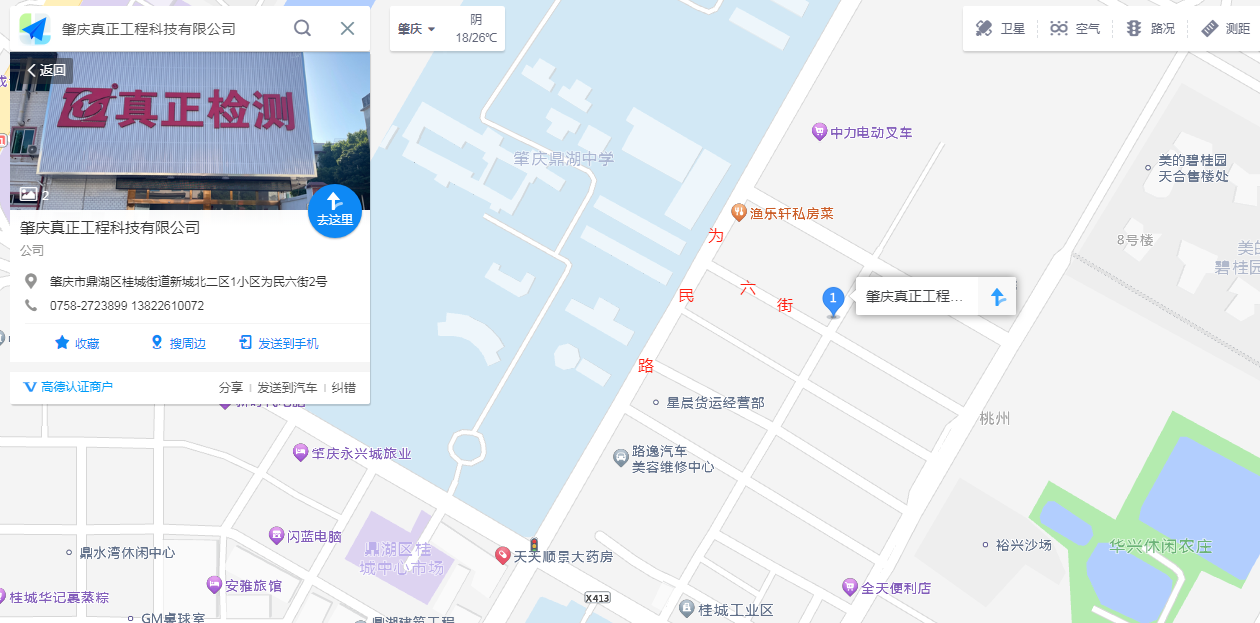Choose 发送到汽车 link
Image resolution: width=1260 pixels, height=623 pixels.
click(x=287, y=387)
